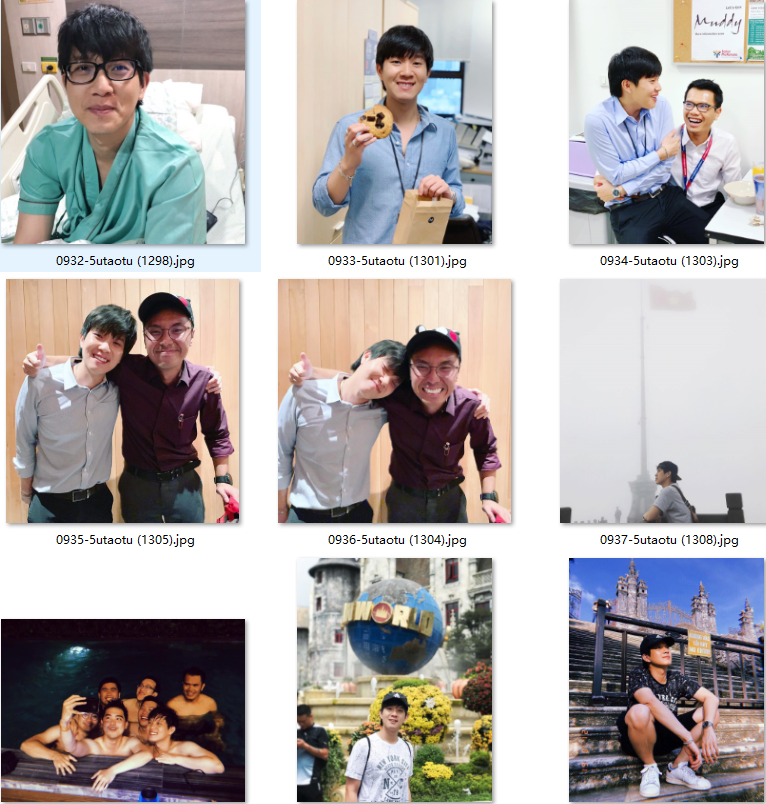This screenshot has width=766, height=804.
Task: Select file 0936-5utaotu (1304).jpg
Action: (394, 401)
